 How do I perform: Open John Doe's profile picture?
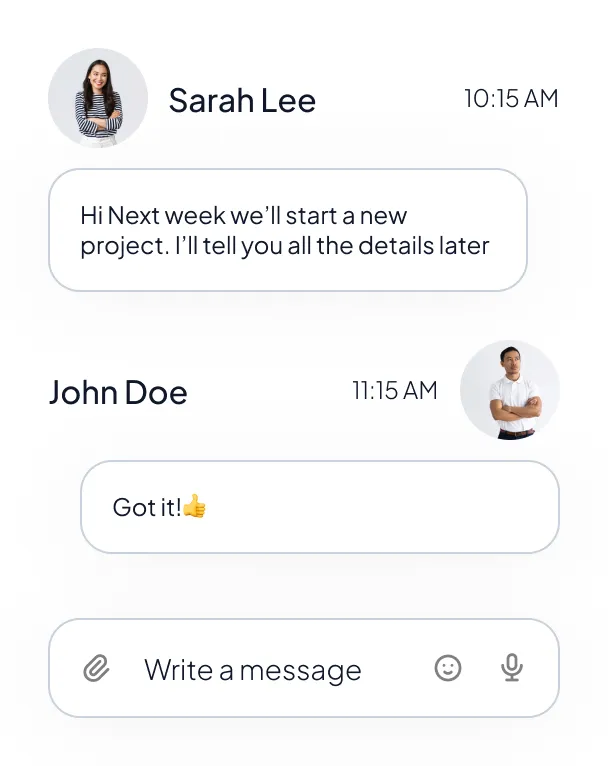click(510, 390)
